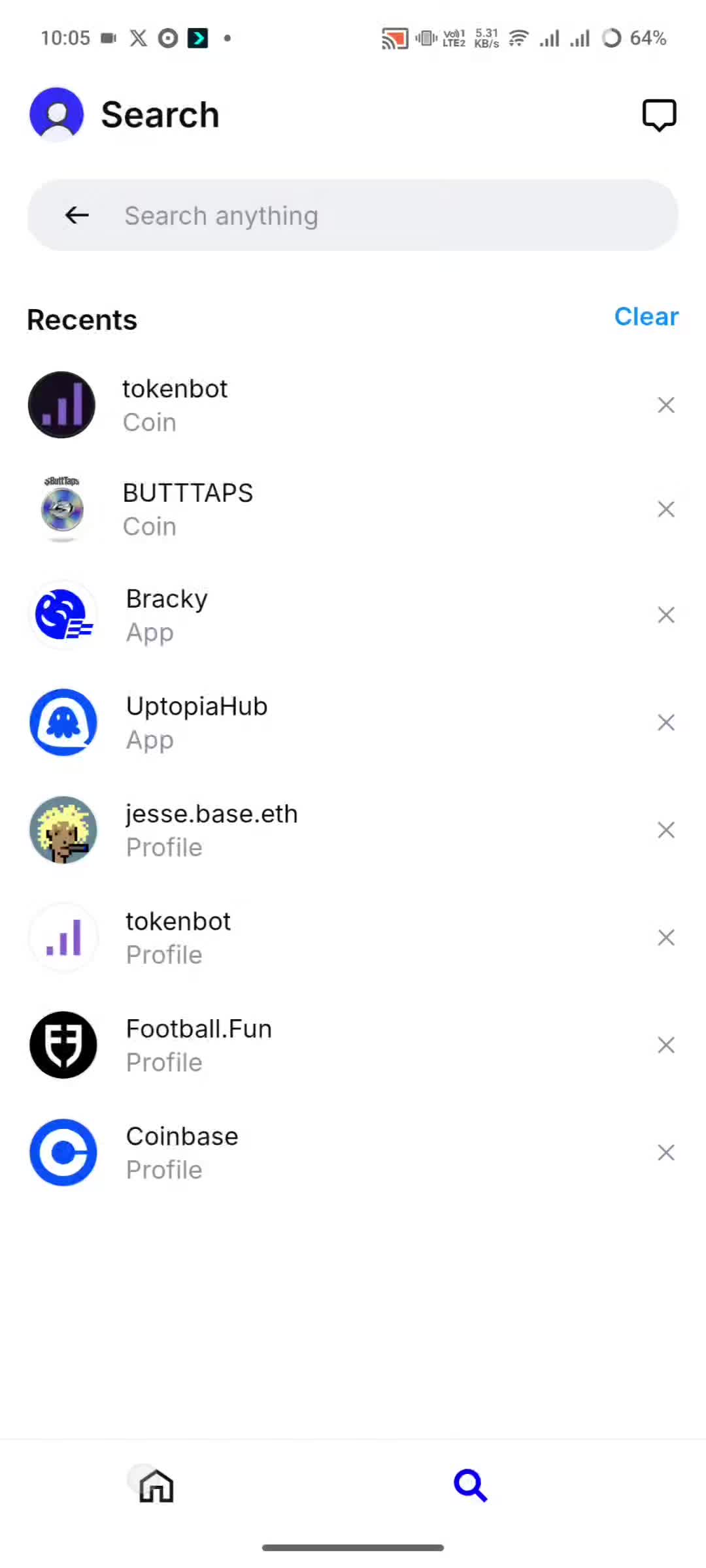Switch to the Home tab
The width and height of the screenshot is (706, 1568).
(x=156, y=1486)
